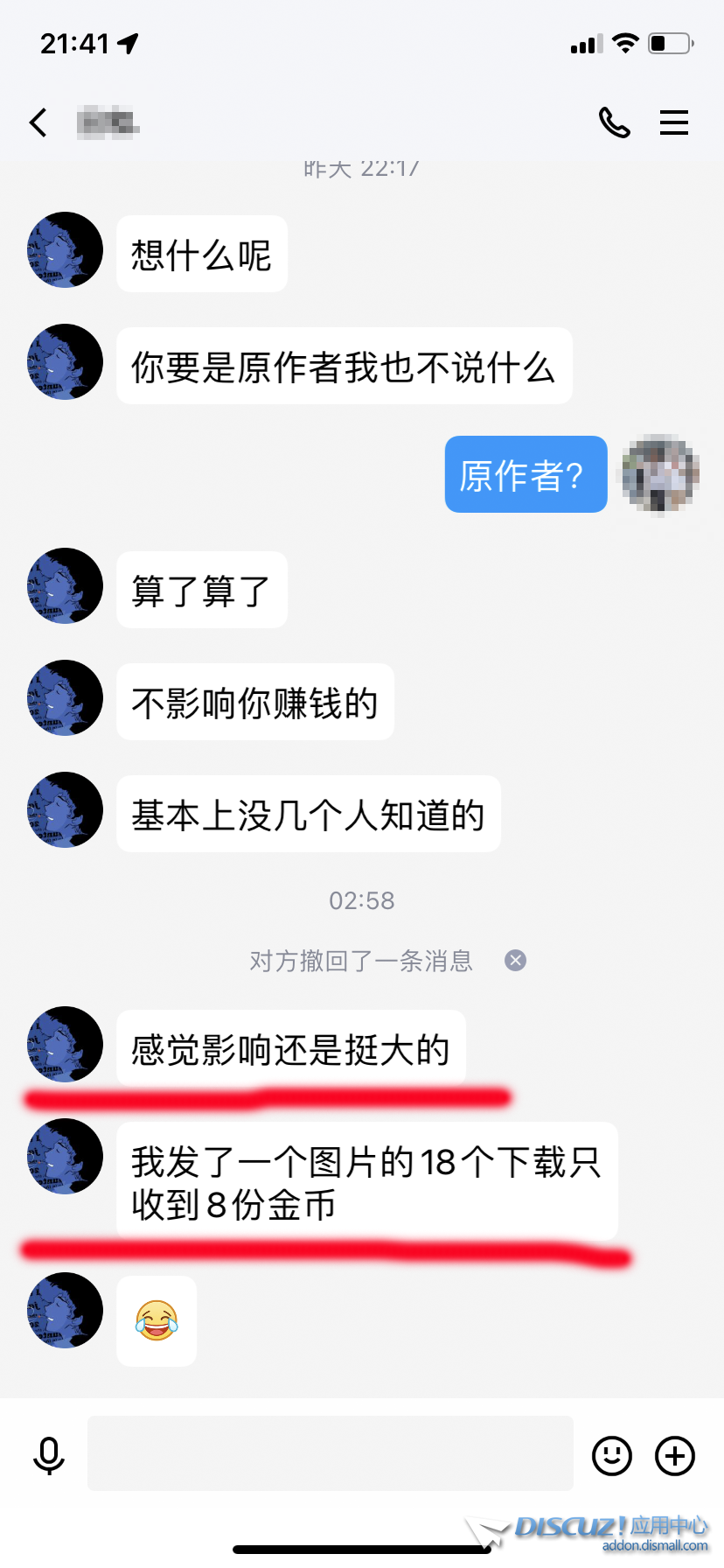Open the chat settings hamburger menu
The image size is (724, 1568).
pyautogui.click(x=674, y=122)
